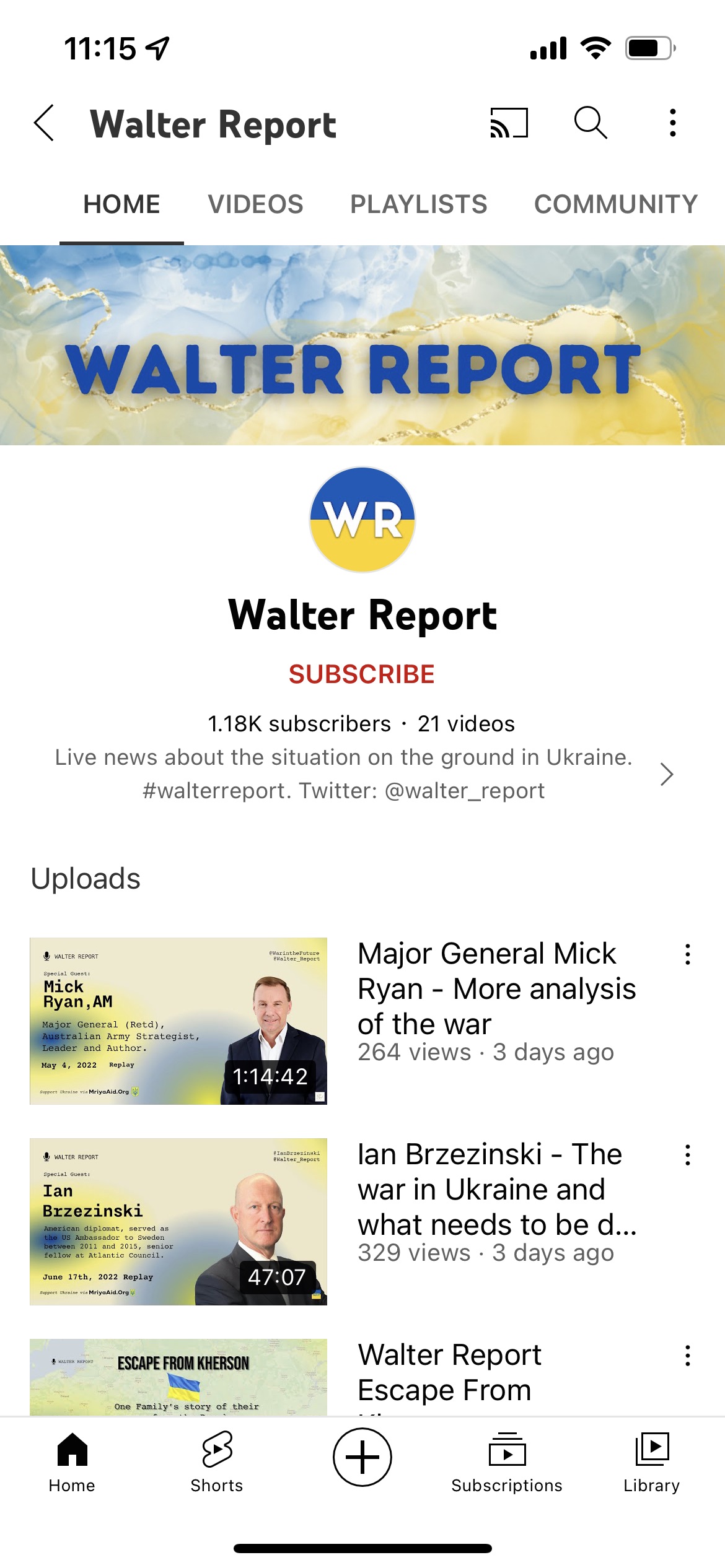Open the Subscriptions tab
Image resolution: width=725 pixels, height=1568 pixels.
[x=507, y=1460]
